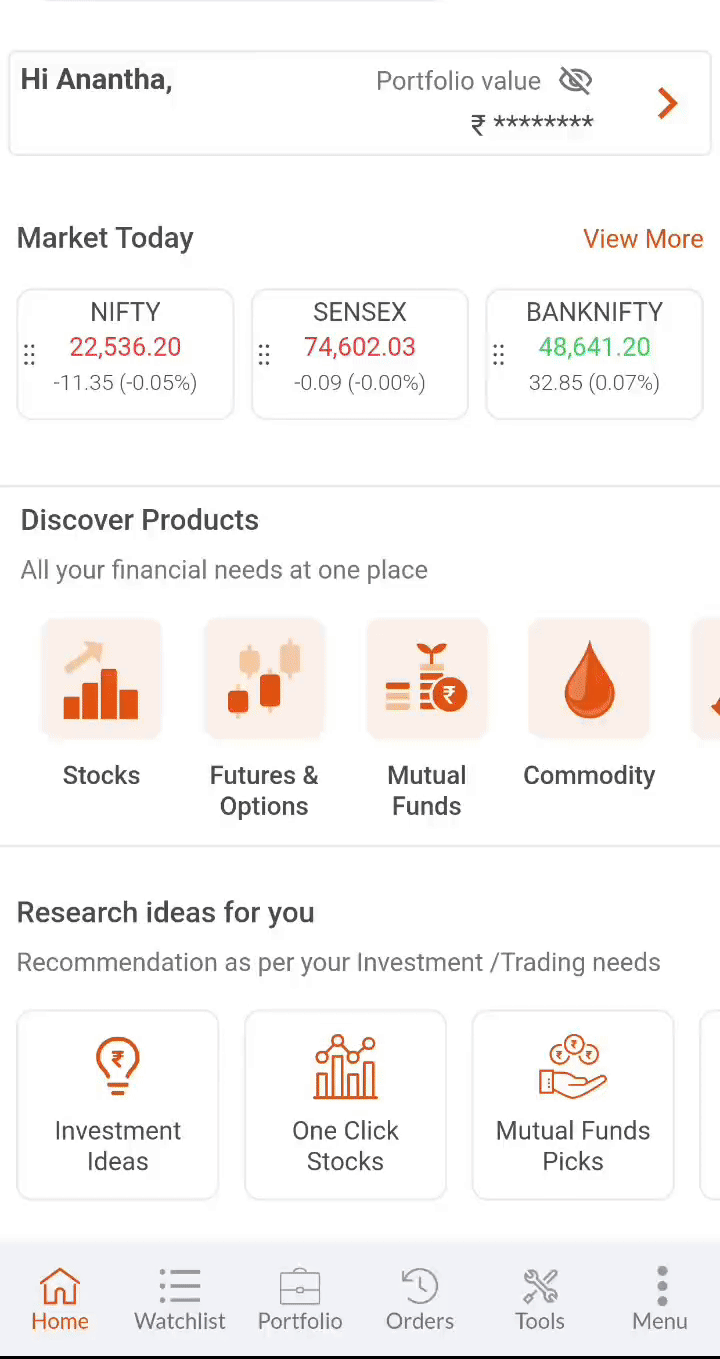This screenshot has width=720, height=1359.
Task: Go to the Home tab
Action: coord(60,1299)
